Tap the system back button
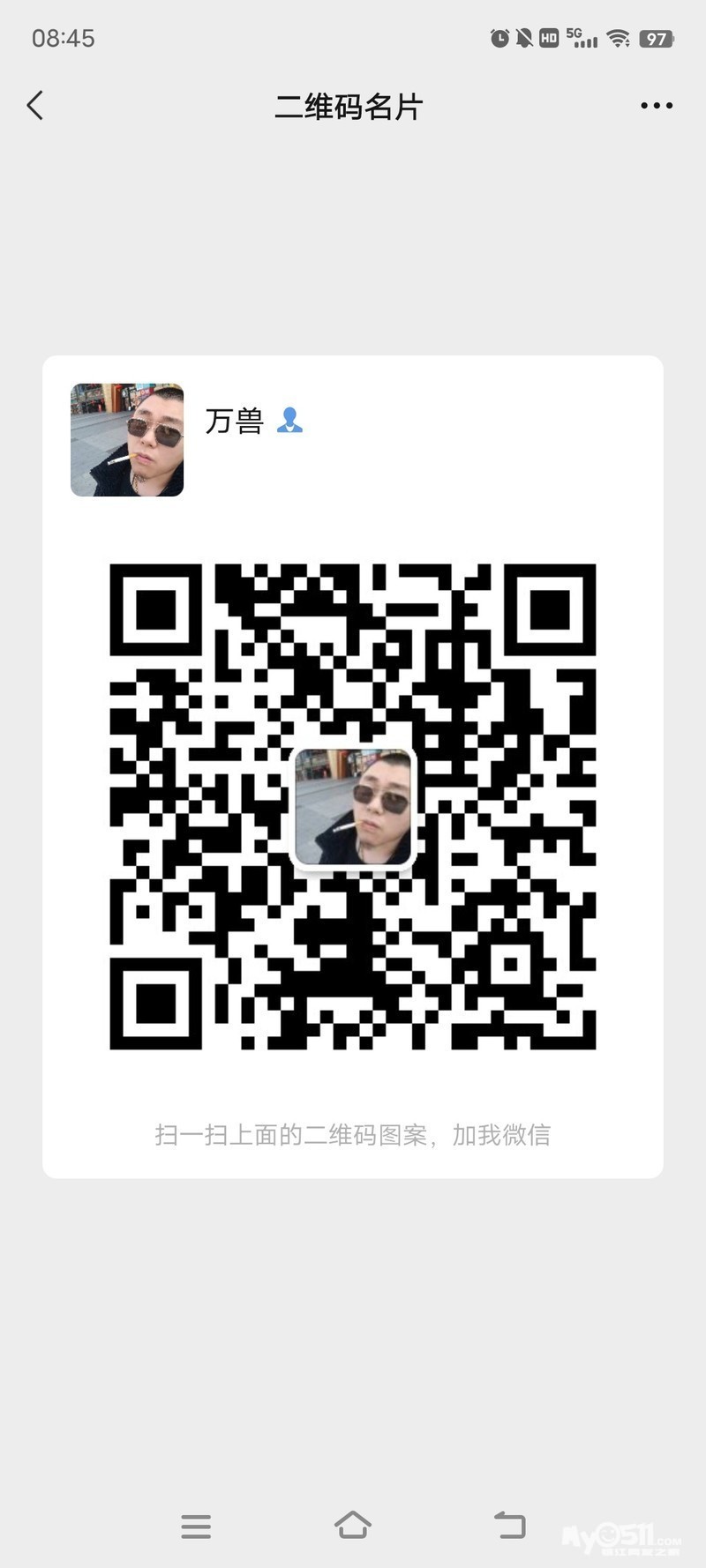Viewport: 706px width, 1568px height. (x=509, y=1525)
